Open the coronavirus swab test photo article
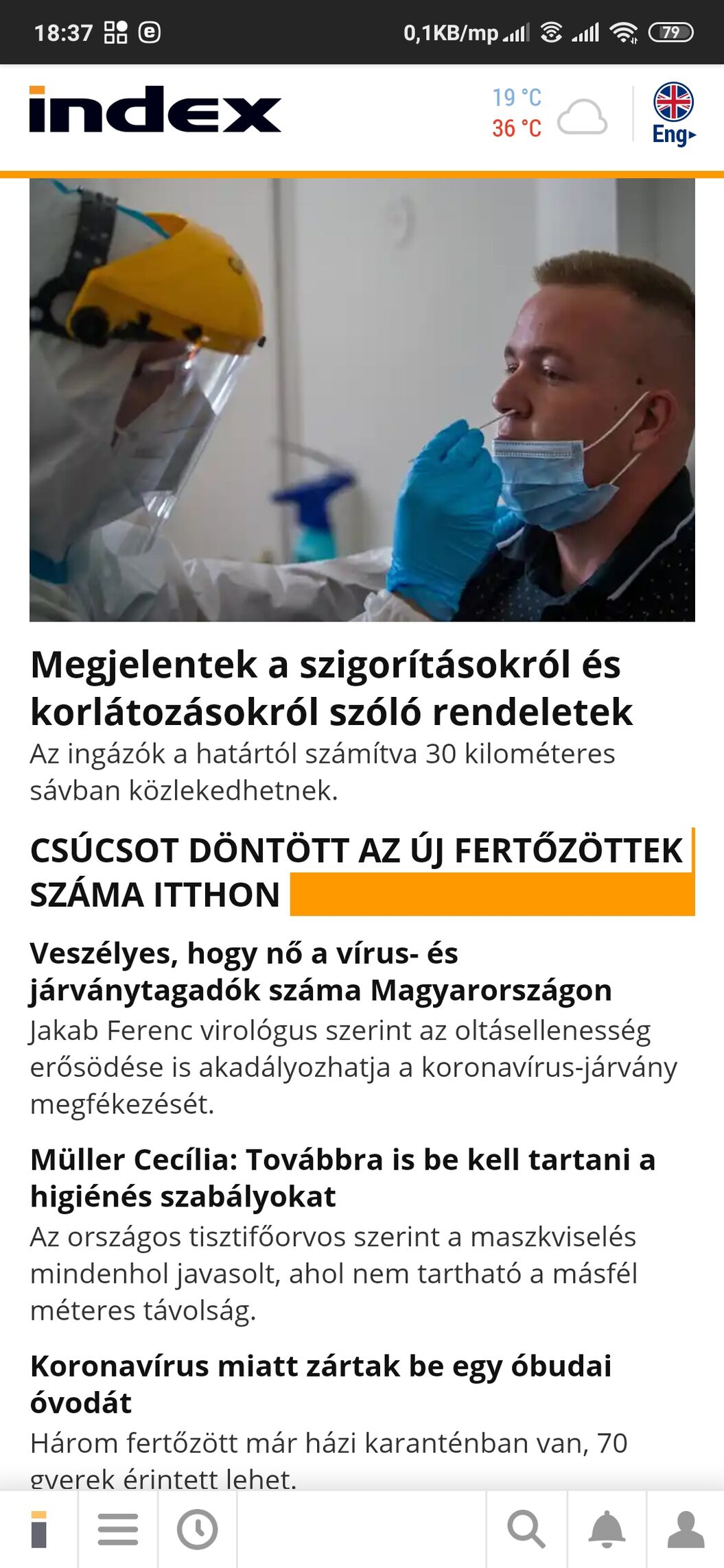 pos(362,400)
